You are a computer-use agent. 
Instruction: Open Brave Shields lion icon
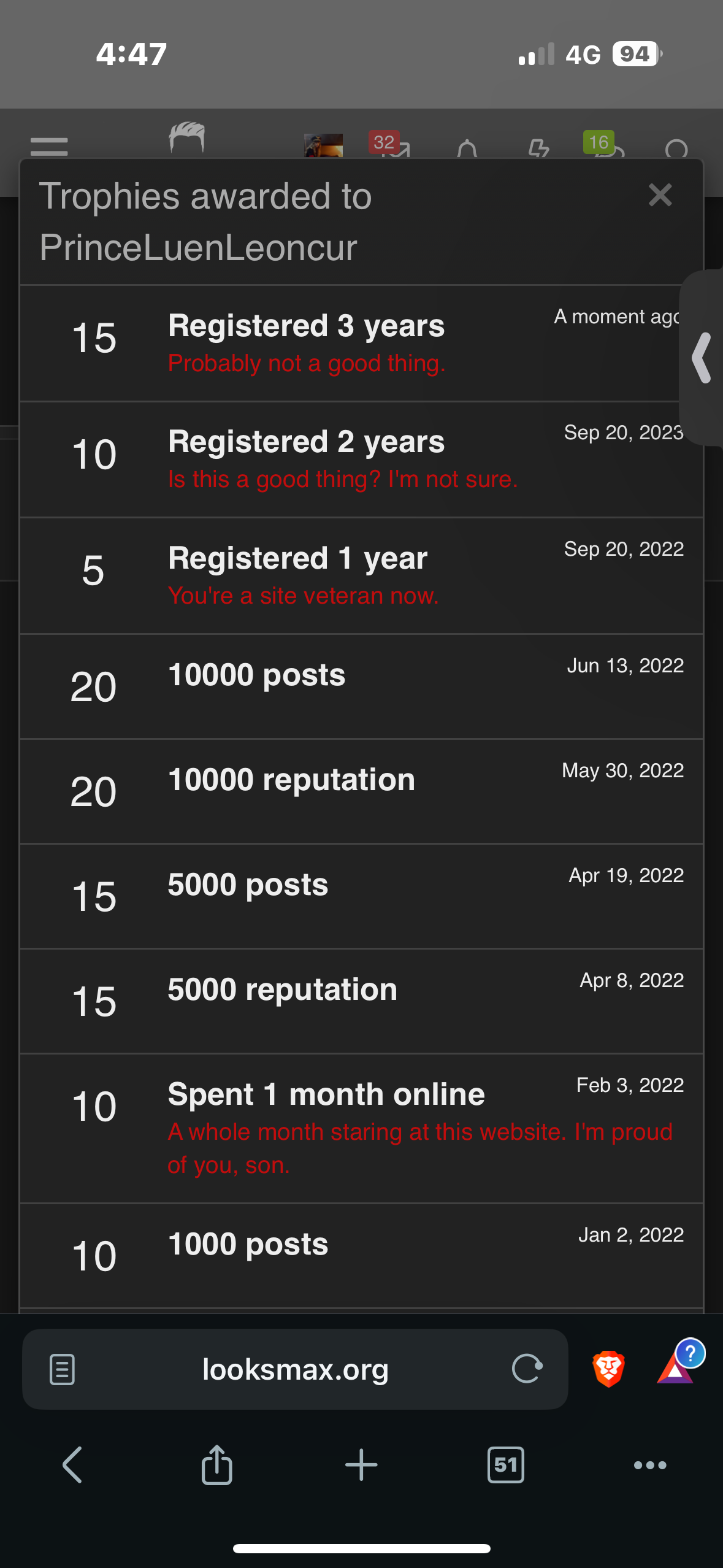[x=608, y=1369]
